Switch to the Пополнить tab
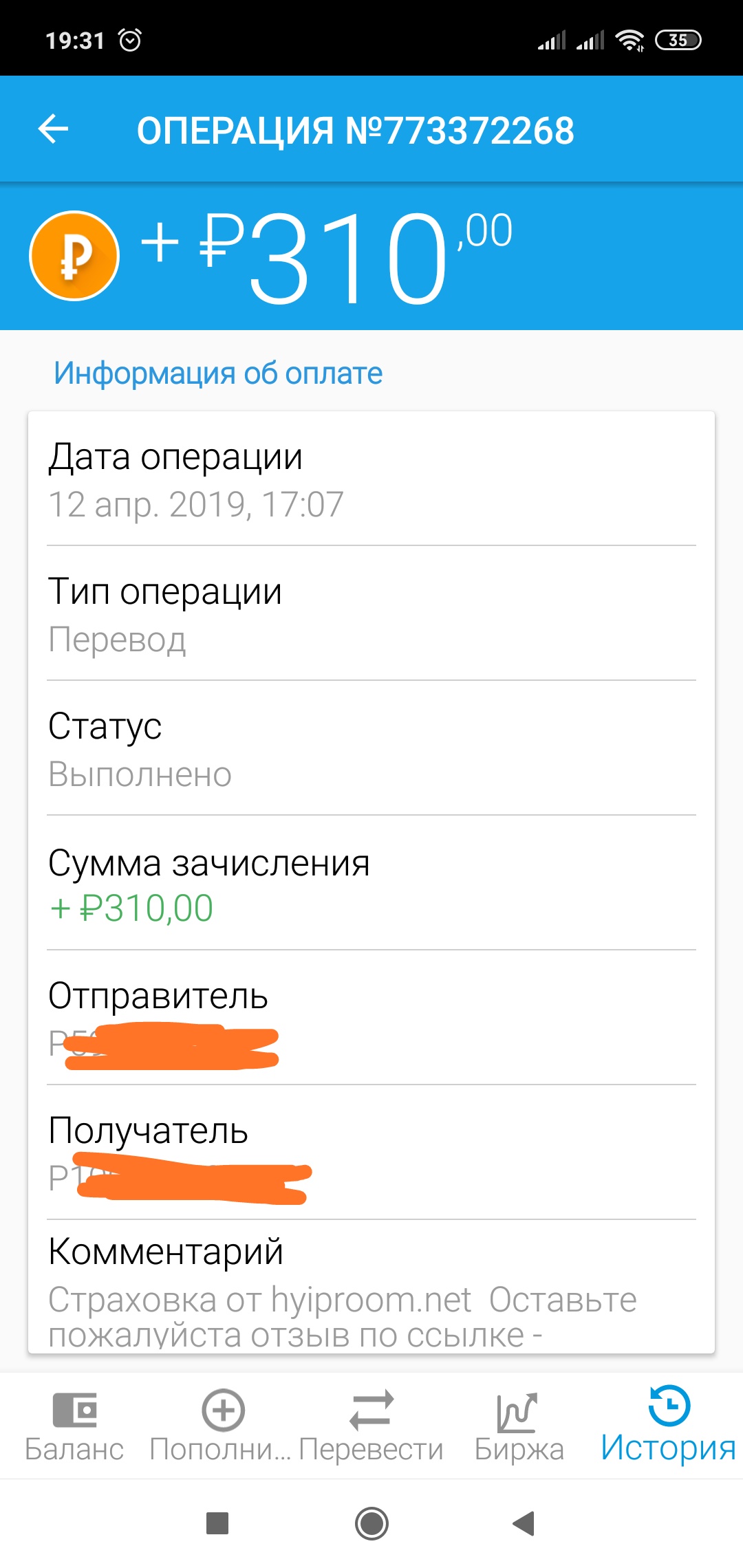This screenshot has width=743, height=1568. 223,1426
